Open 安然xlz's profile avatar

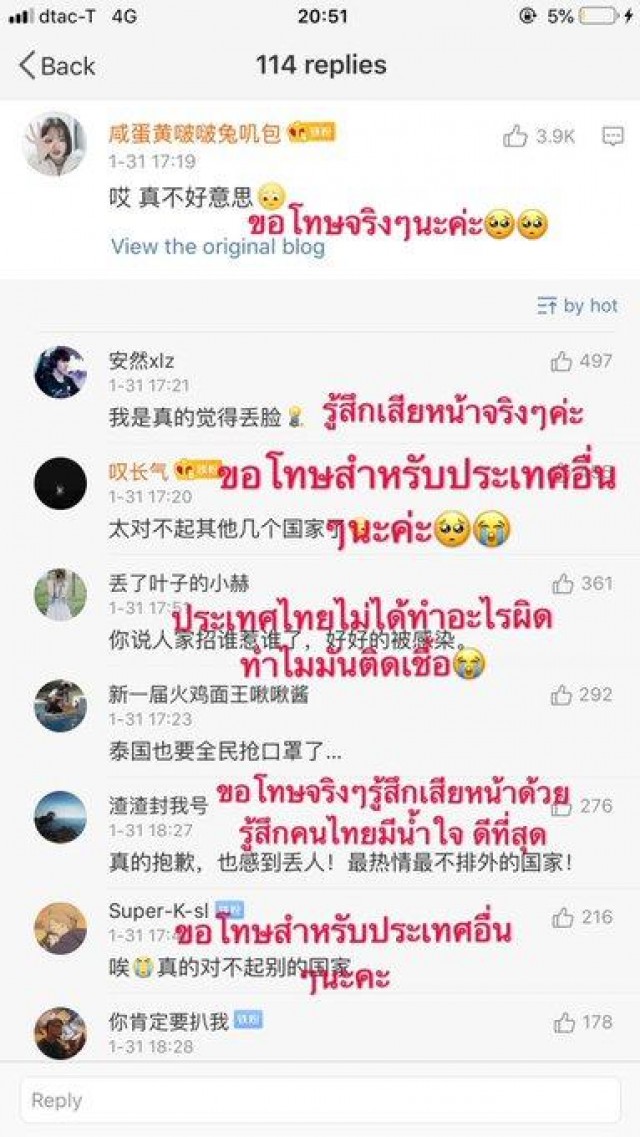[60, 373]
